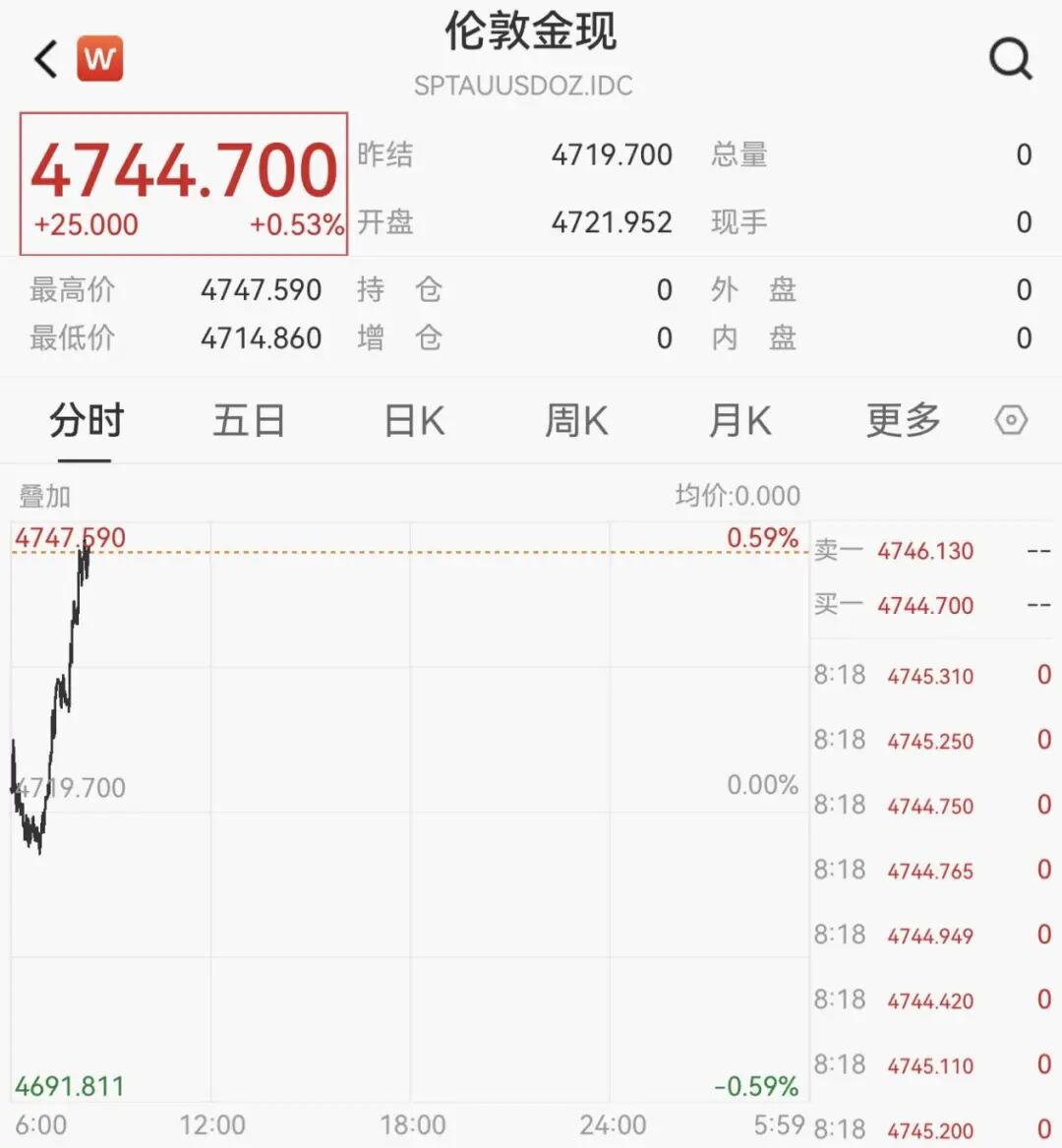Switch to the 五日 tab

249,420
